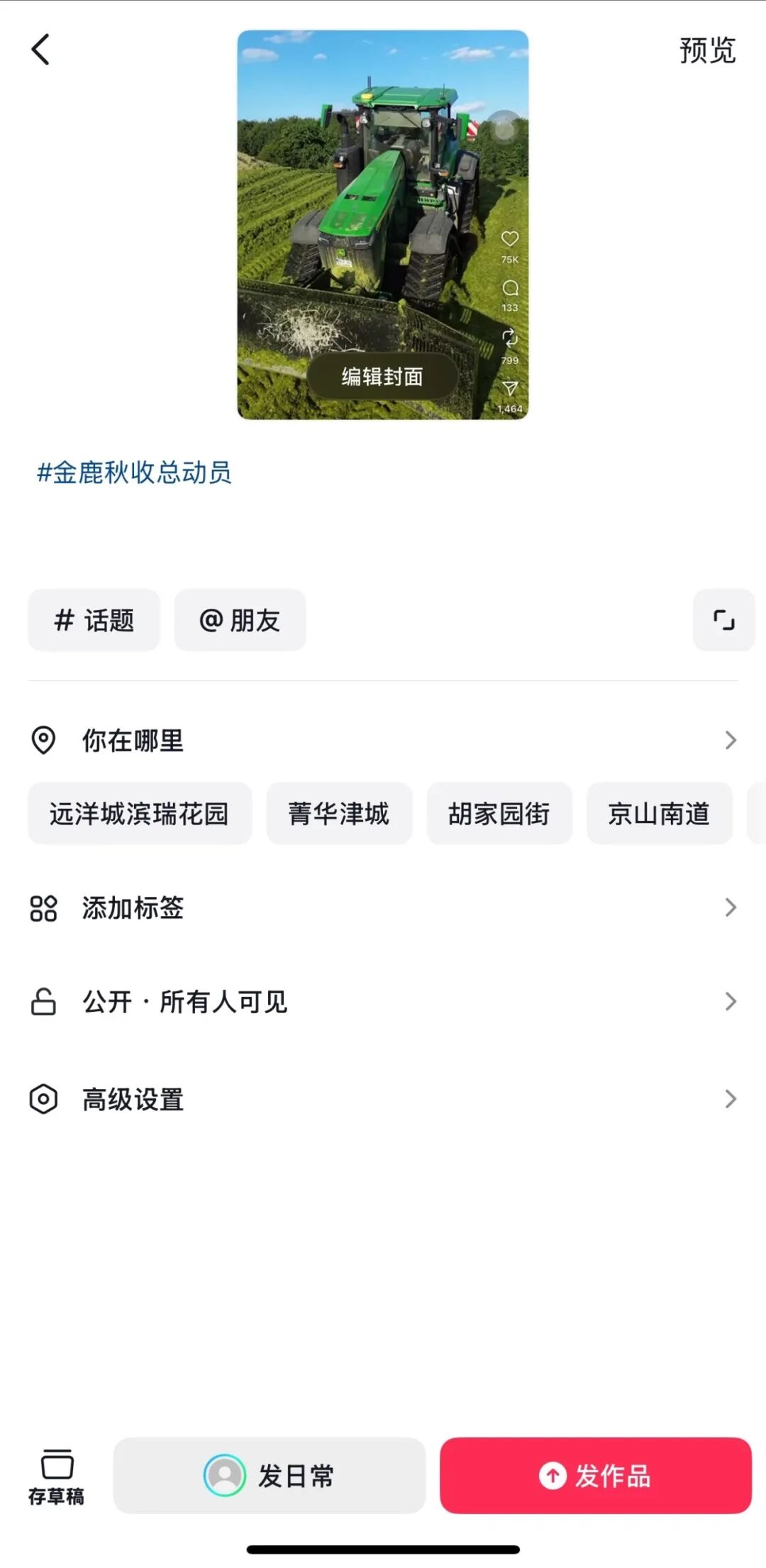Tap 编辑封面 to edit the cover
The width and height of the screenshot is (766, 1568).
click(382, 377)
